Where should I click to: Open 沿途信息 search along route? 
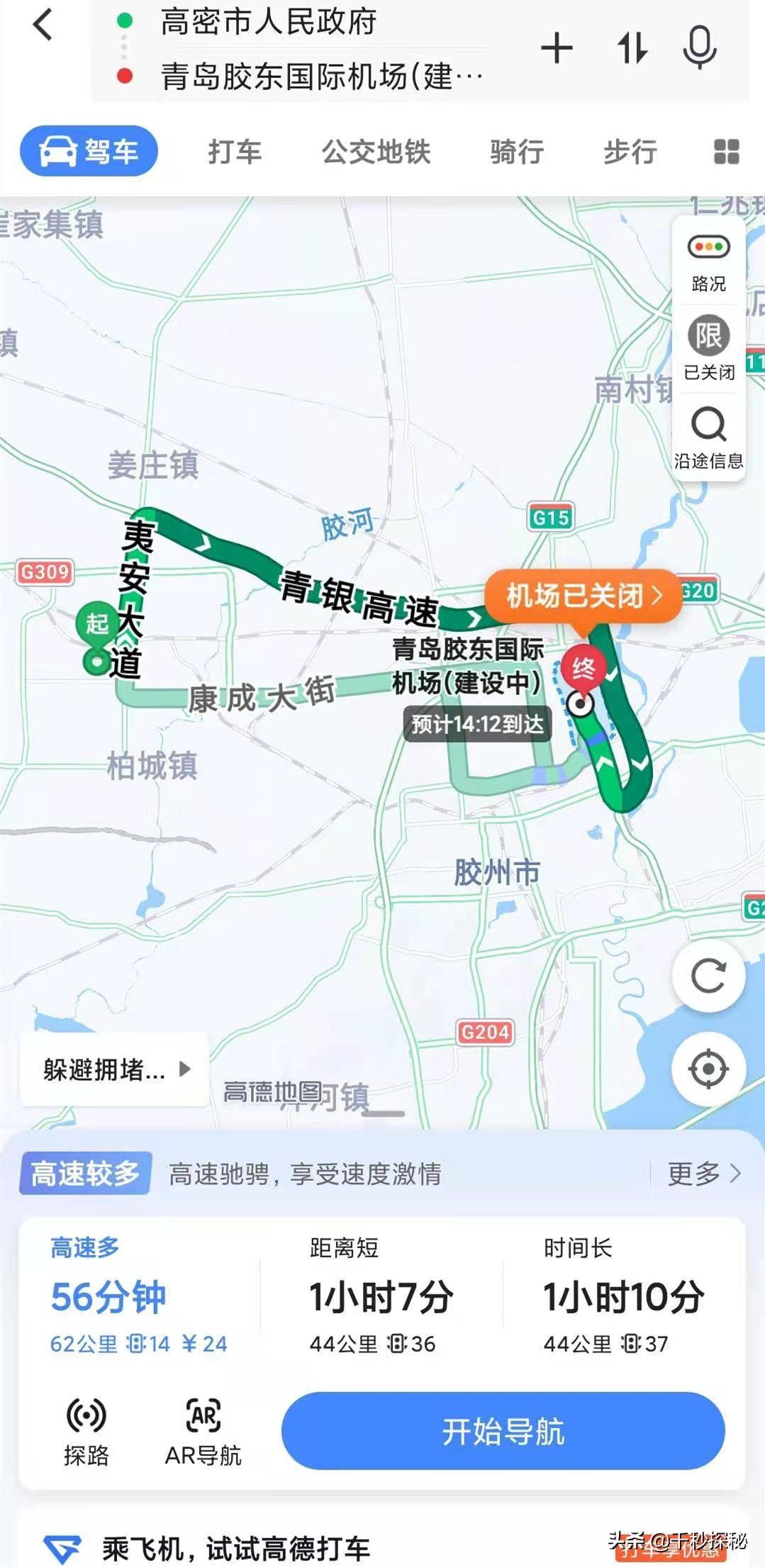click(x=708, y=438)
